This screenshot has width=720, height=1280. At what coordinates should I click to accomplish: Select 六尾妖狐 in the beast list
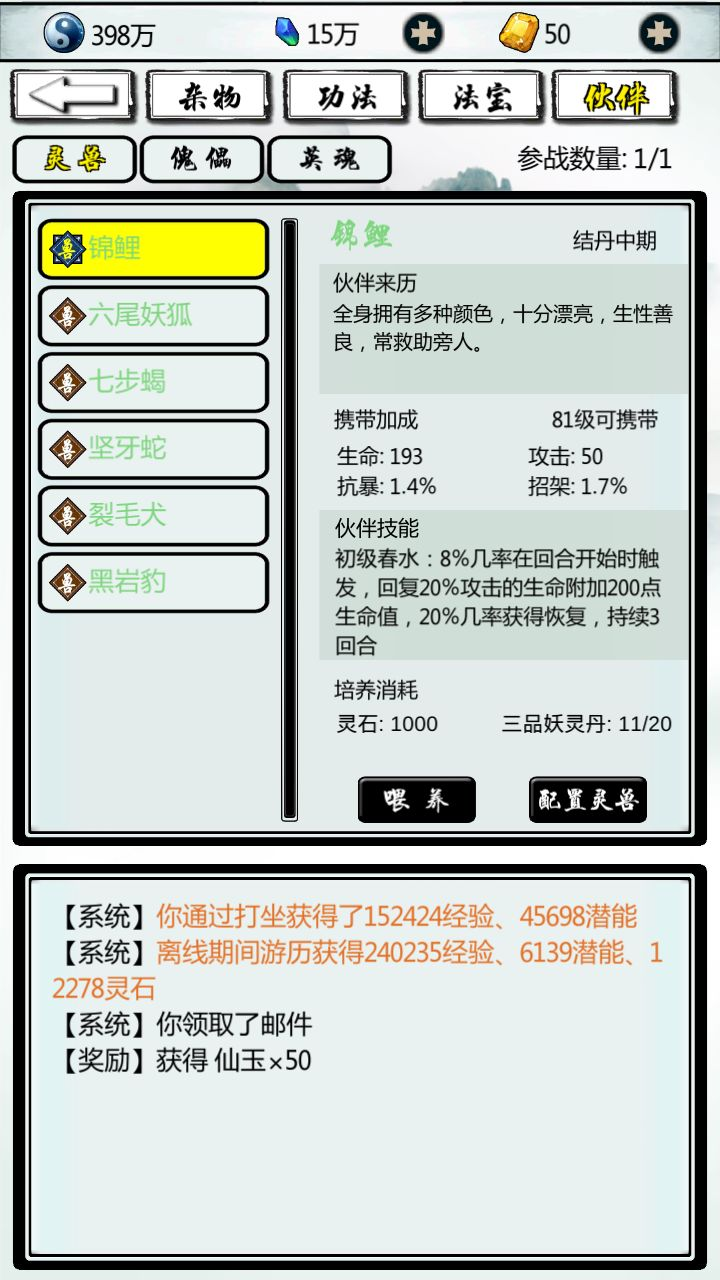click(x=153, y=316)
